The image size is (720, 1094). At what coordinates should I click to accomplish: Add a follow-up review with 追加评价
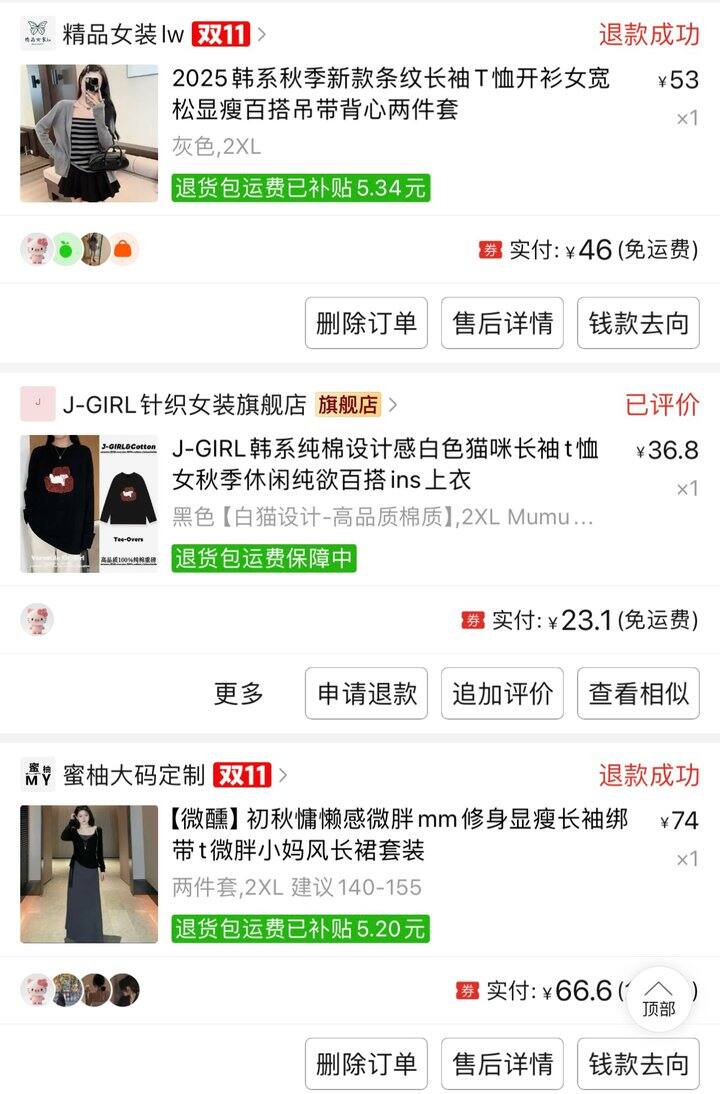pyautogui.click(x=502, y=694)
